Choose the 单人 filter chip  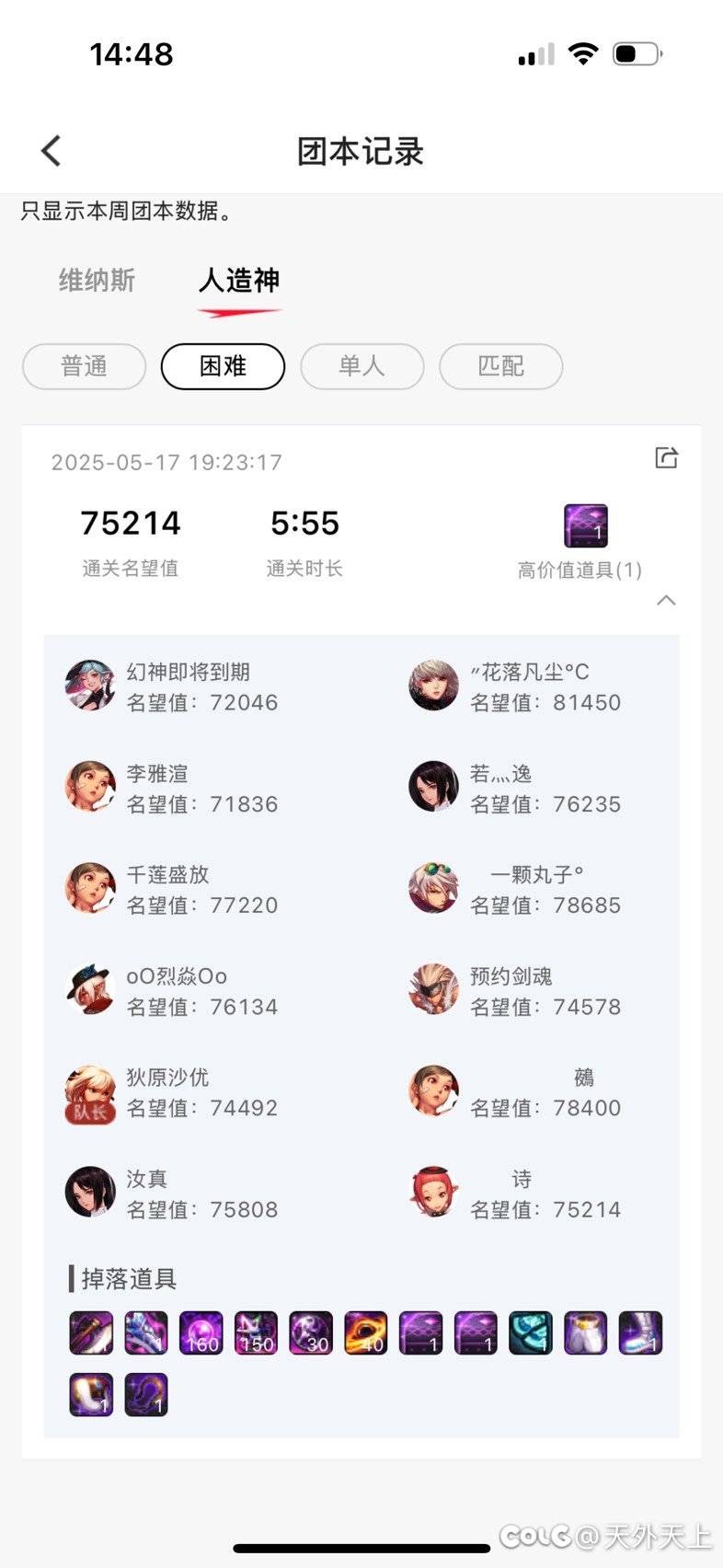click(x=361, y=366)
